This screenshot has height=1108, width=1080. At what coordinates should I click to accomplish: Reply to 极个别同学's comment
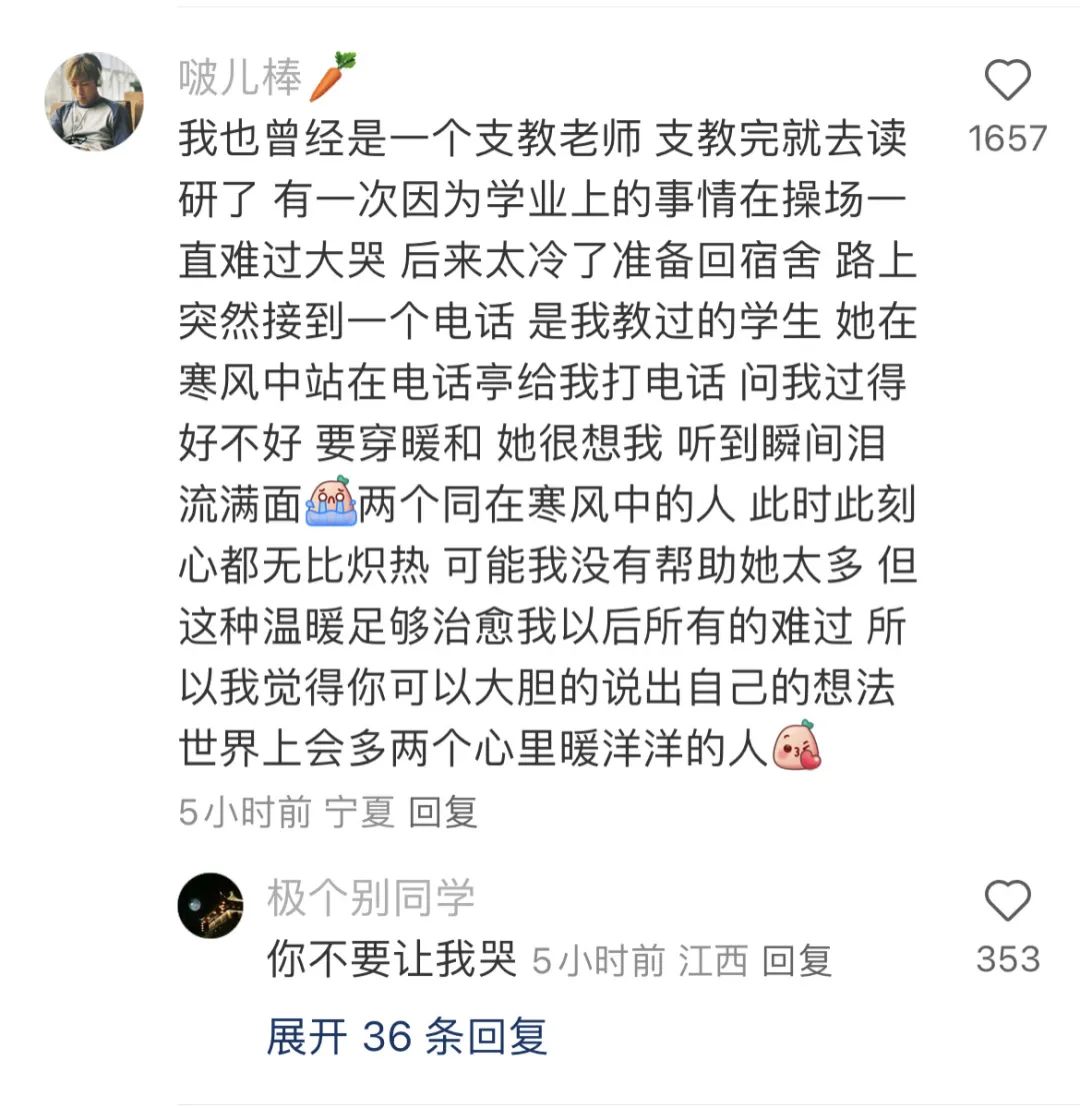tap(797, 962)
